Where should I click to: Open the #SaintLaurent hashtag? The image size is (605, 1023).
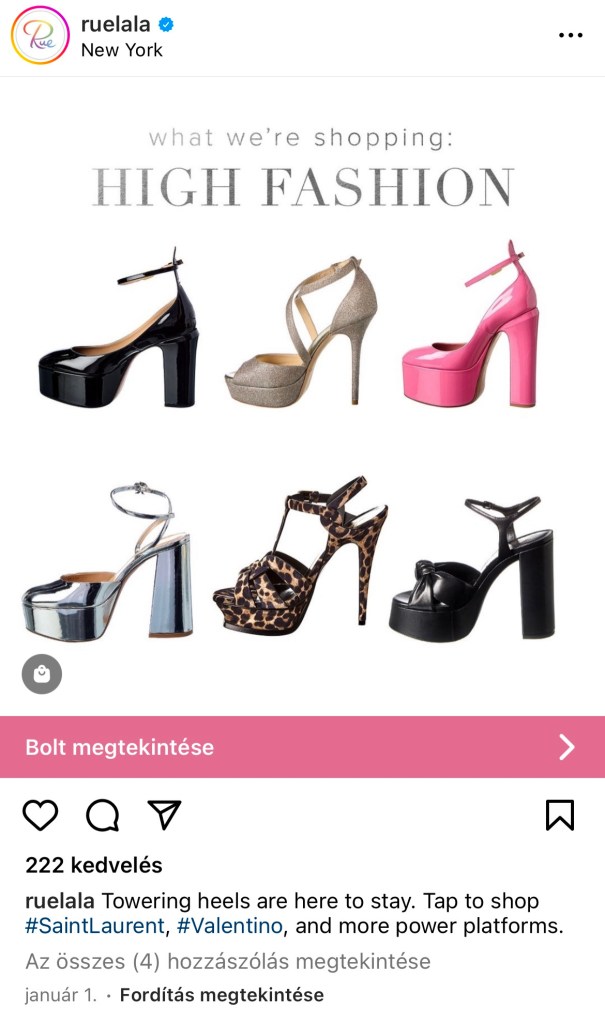coord(95,926)
